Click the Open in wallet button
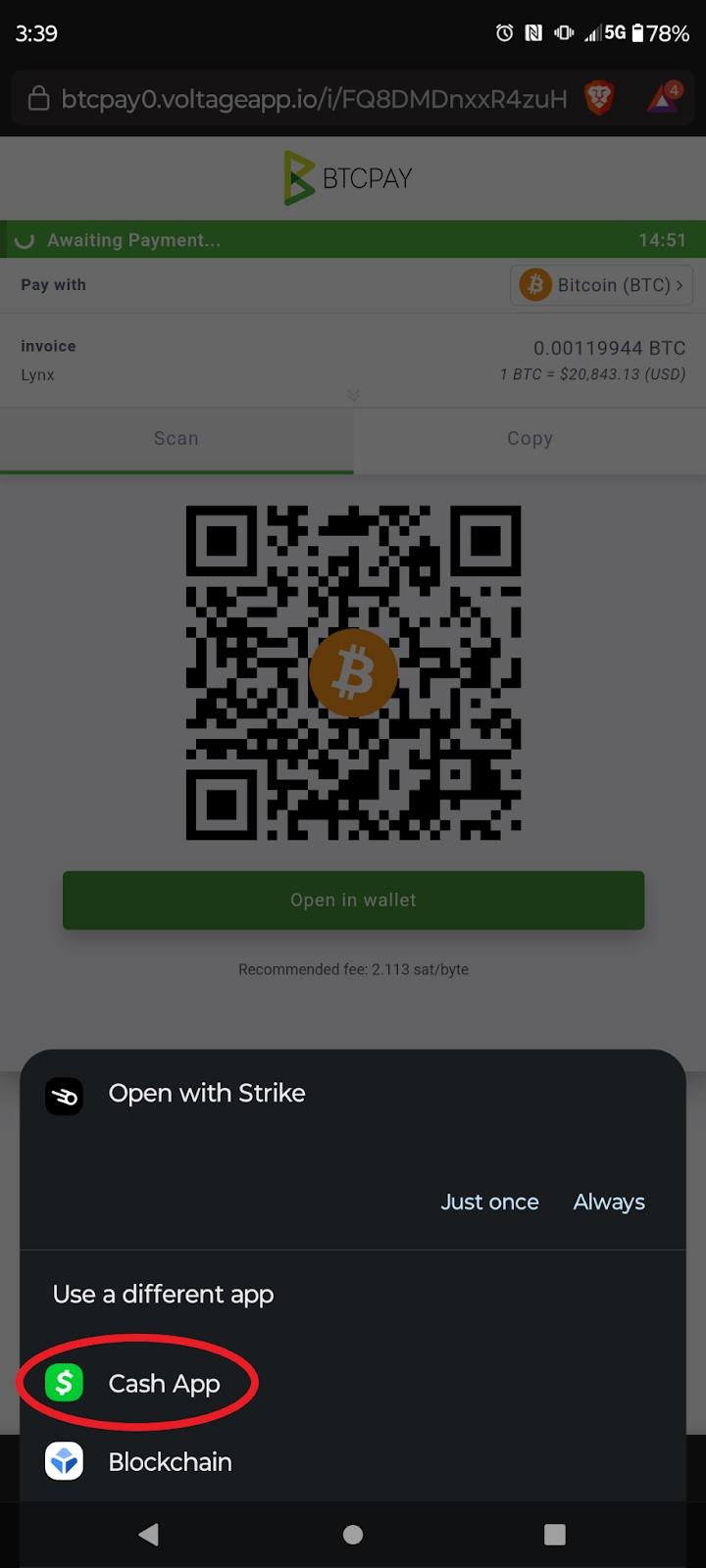The width and height of the screenshot is (706, 1568). (353, 900)
